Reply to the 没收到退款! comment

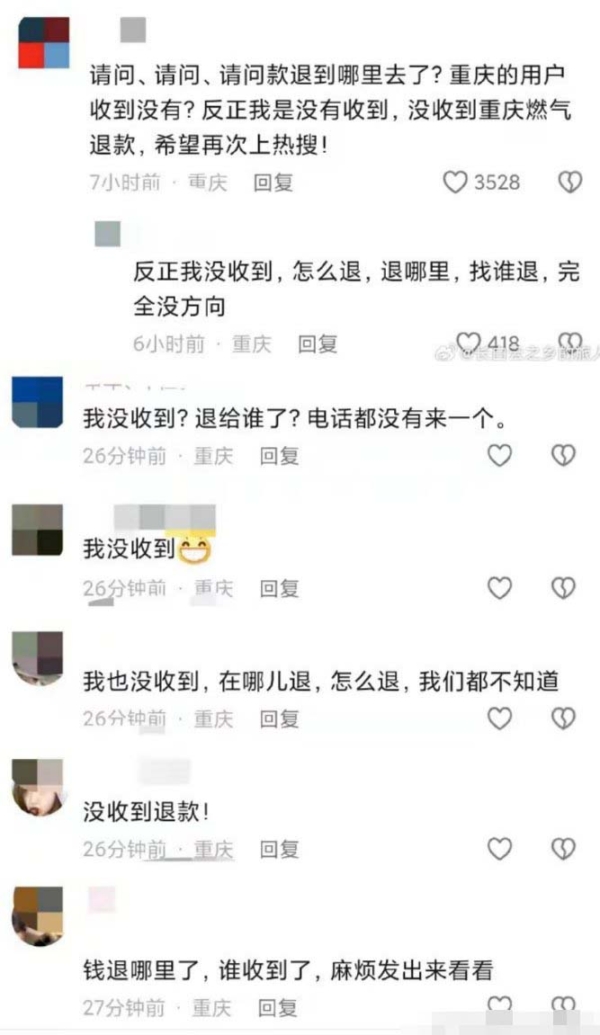(x=280, y=849)
